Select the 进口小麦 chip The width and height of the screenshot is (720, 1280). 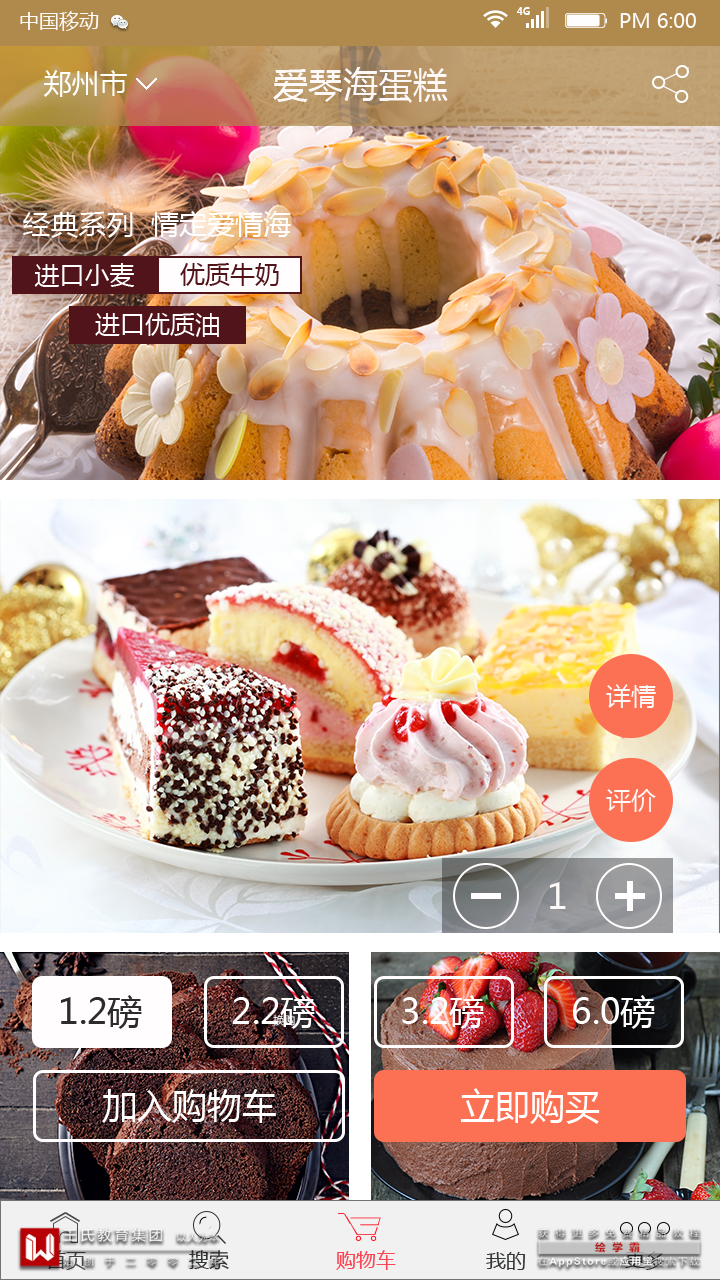[85, 275]
